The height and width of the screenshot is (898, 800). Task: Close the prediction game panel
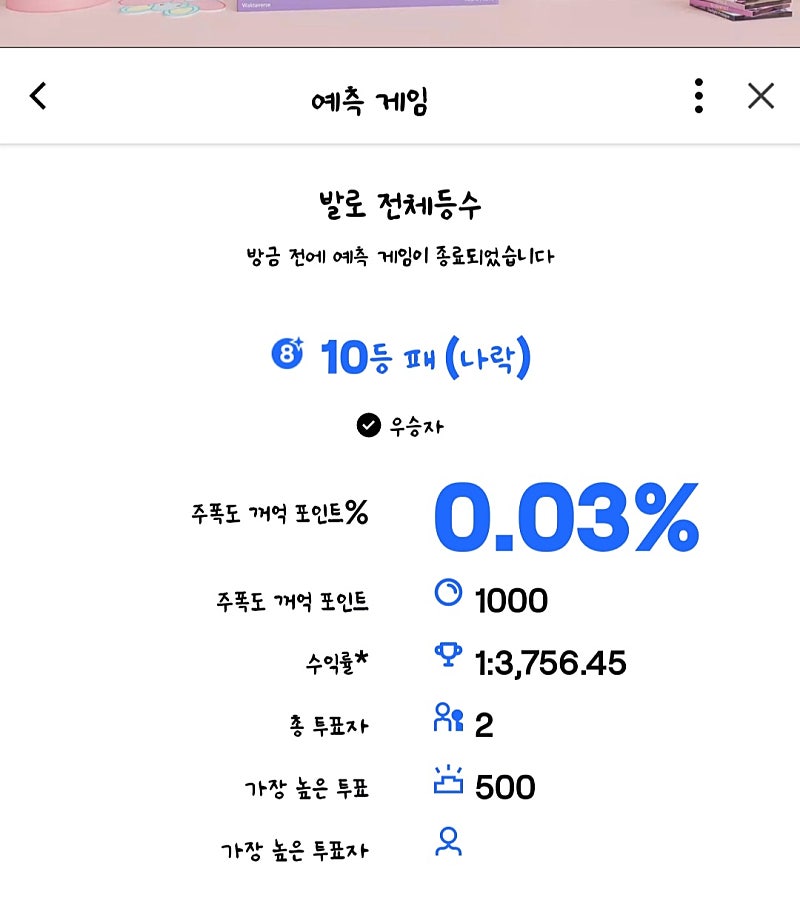pos(761,96)
